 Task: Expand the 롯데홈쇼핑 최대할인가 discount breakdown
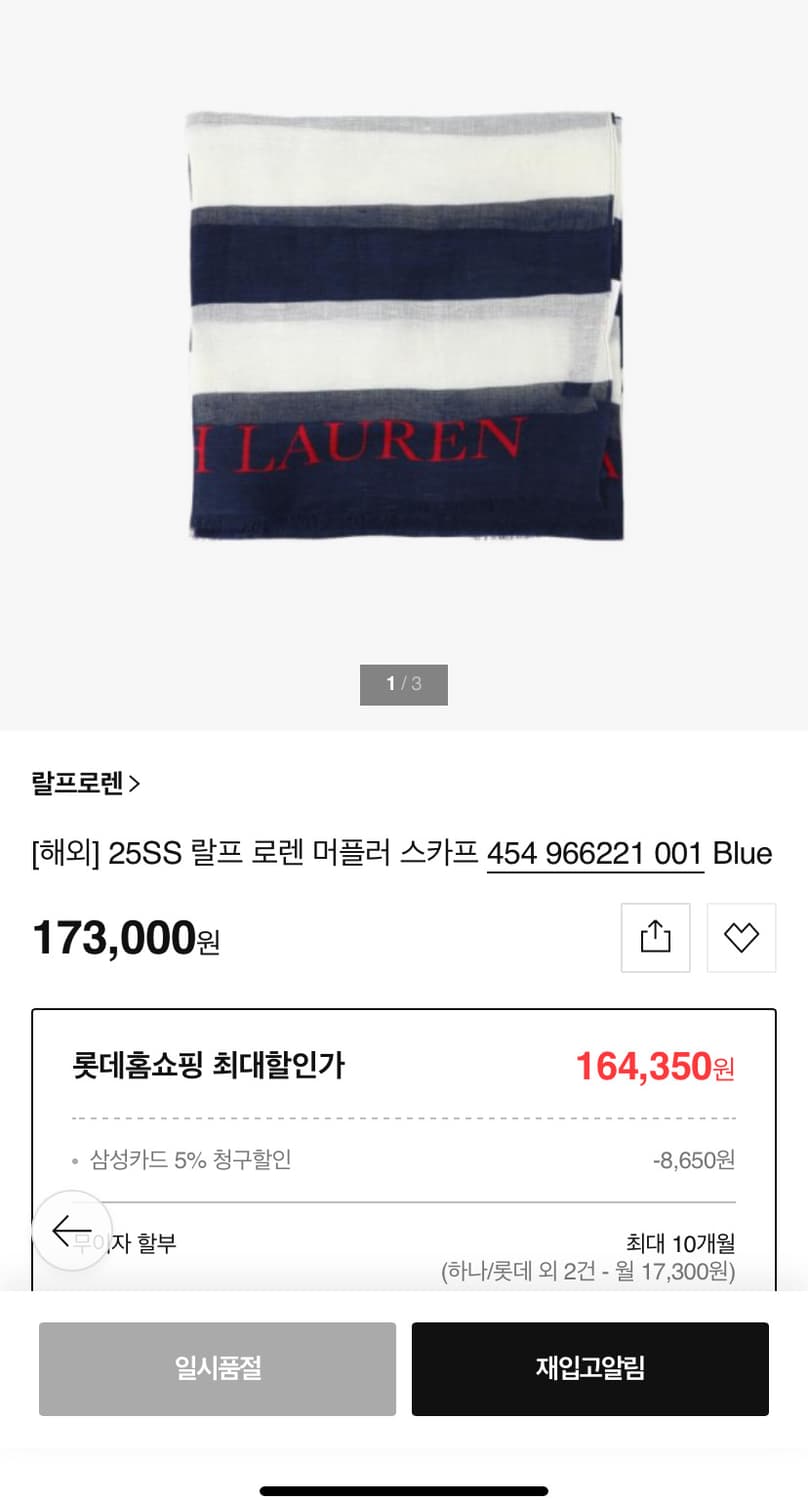tap(404, 1066)
